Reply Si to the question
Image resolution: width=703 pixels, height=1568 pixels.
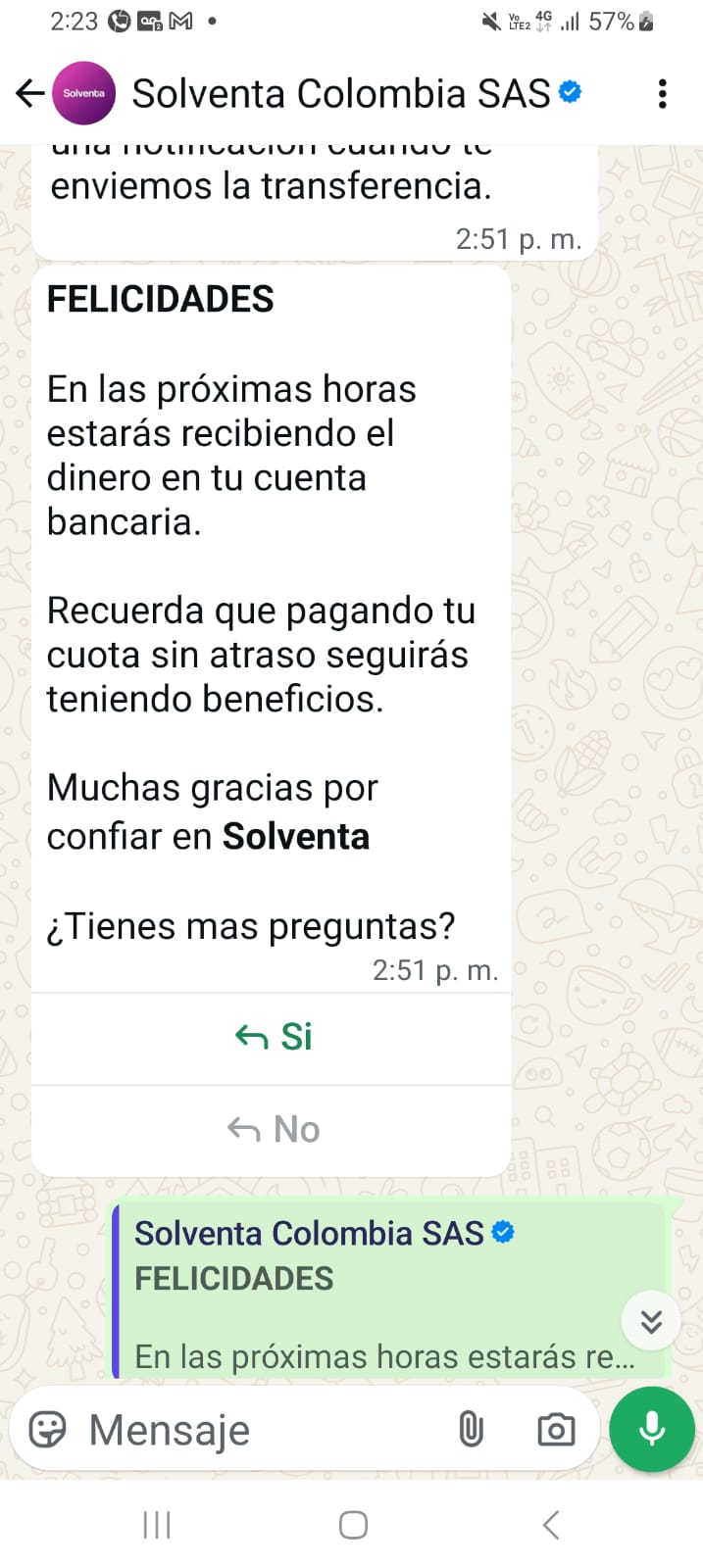point(273,1037)
